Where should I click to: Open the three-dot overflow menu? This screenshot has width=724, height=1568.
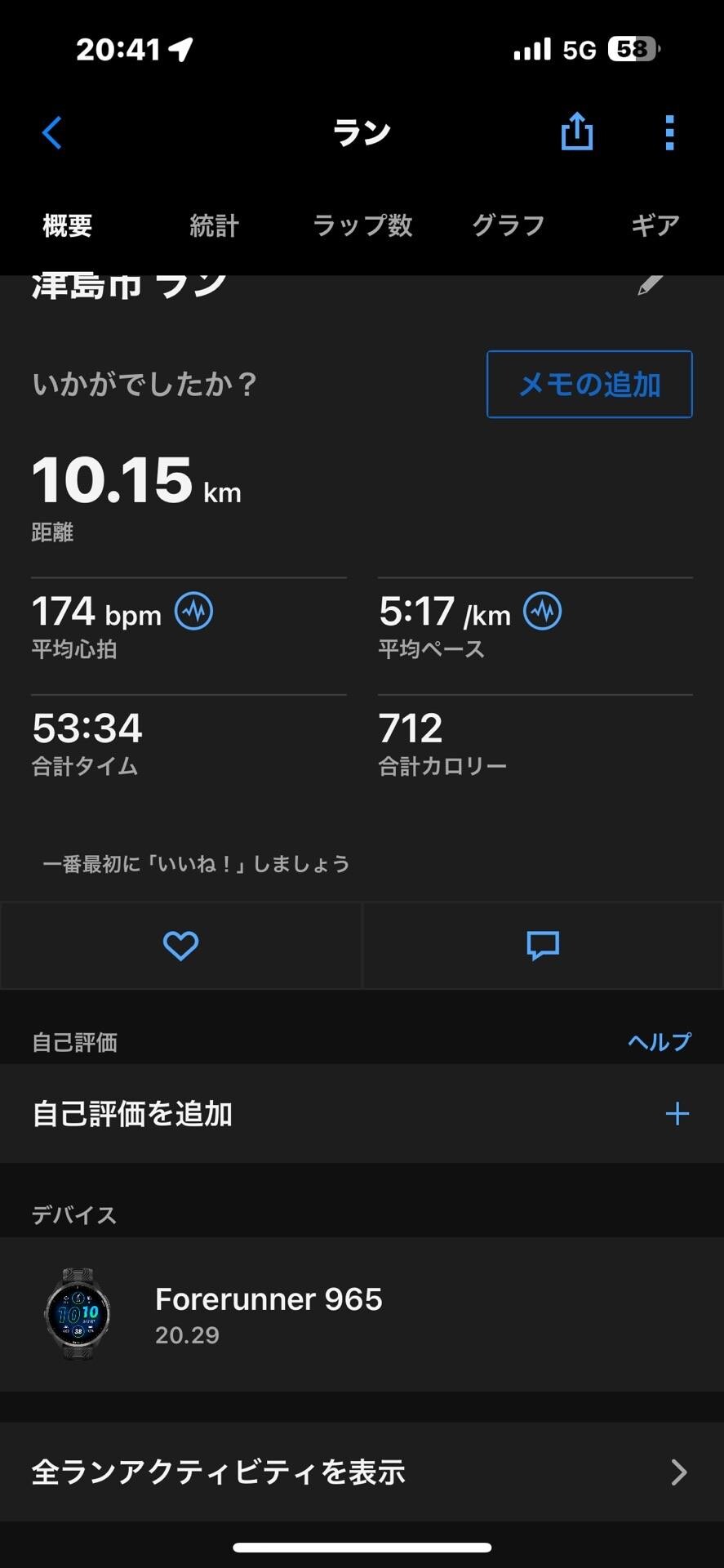[668, 132]
